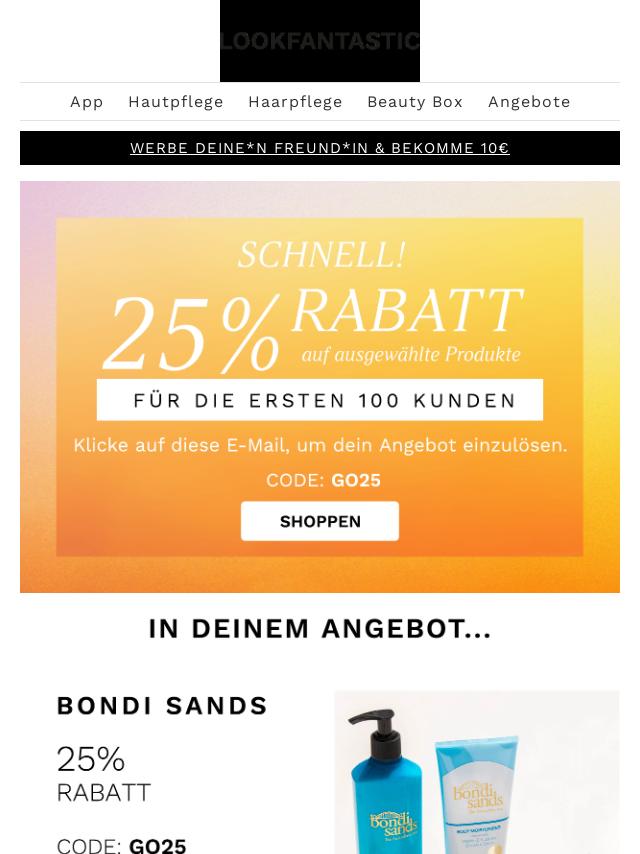
Task: Visit the Beauty Box page
Action: [415, 102]
